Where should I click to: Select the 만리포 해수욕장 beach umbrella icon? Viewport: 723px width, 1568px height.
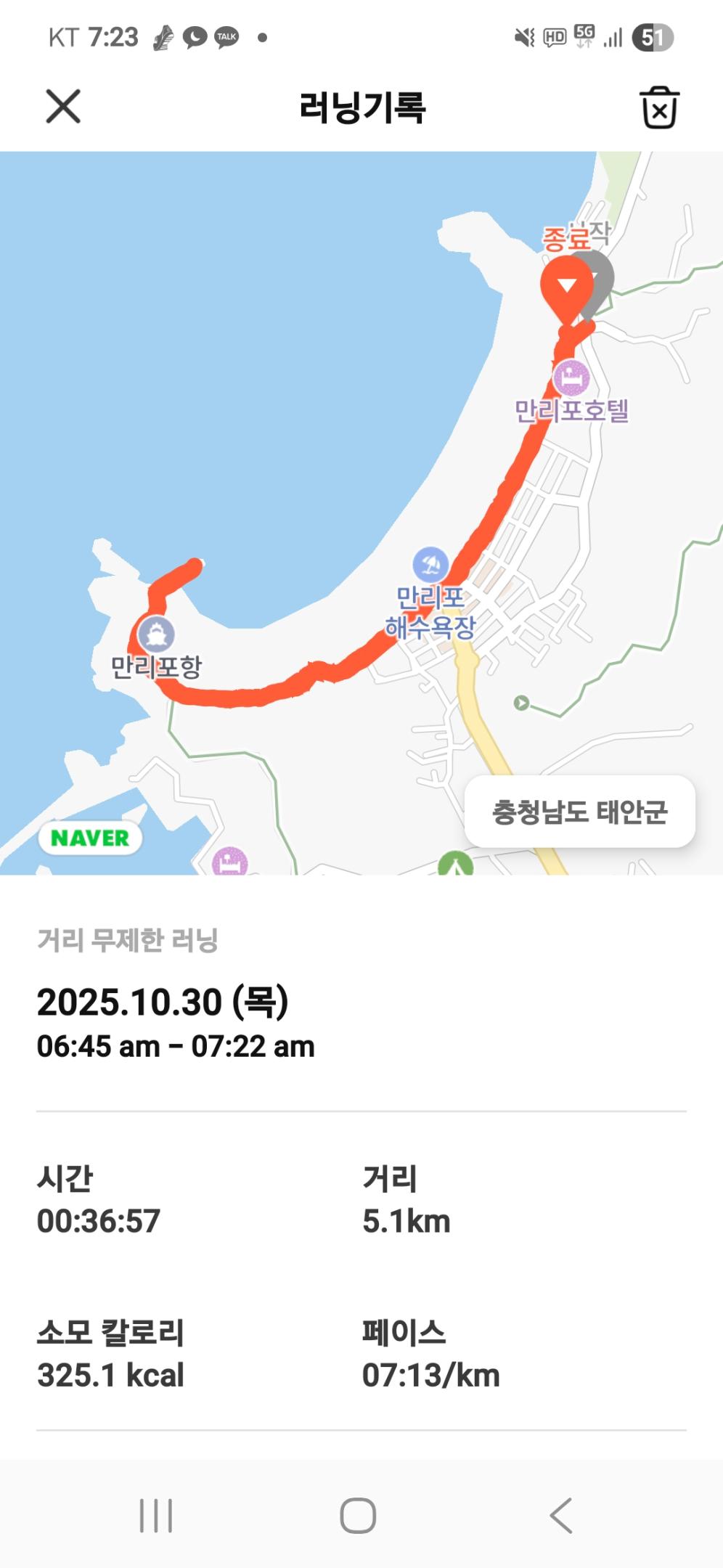[431, 564]
